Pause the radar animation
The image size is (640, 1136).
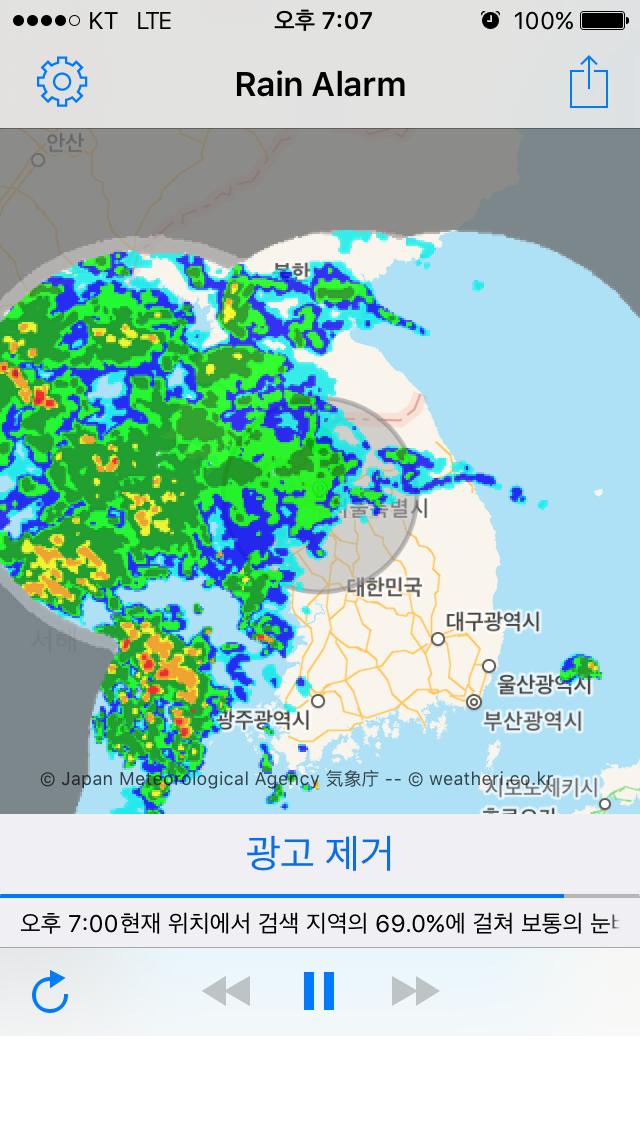click(319, 990)
